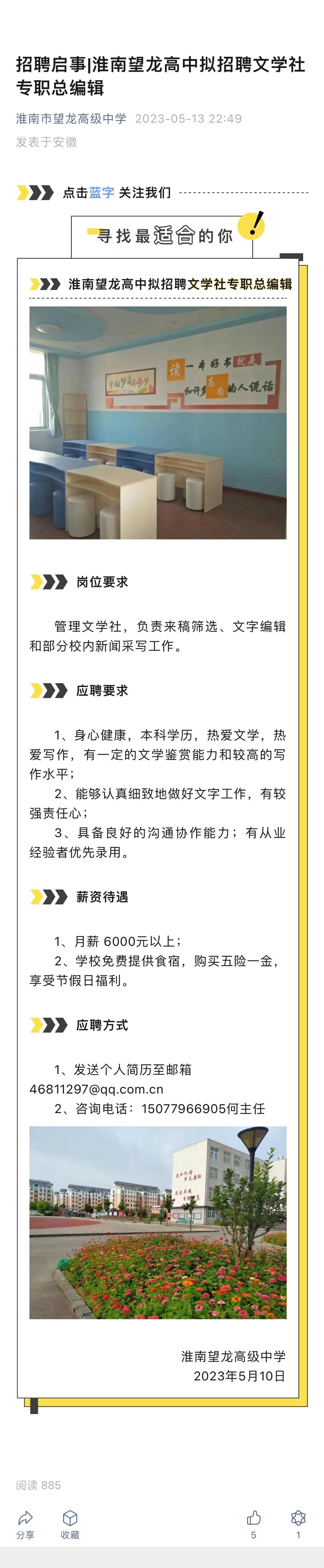Open the 淮南市望龙高级中学 account page

(x=71, y=119)
